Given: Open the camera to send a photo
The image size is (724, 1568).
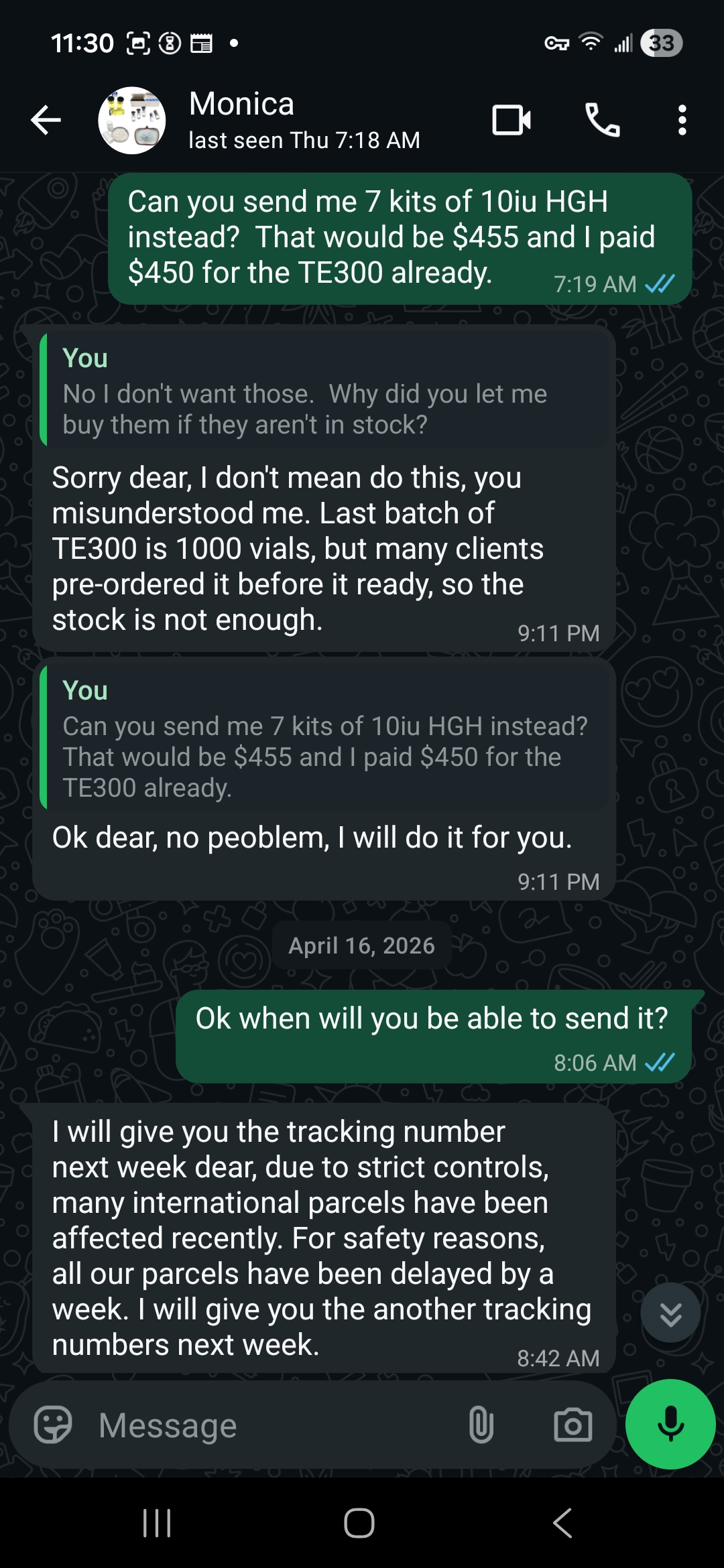Looking at the screenshot, I should [573, 1425].
